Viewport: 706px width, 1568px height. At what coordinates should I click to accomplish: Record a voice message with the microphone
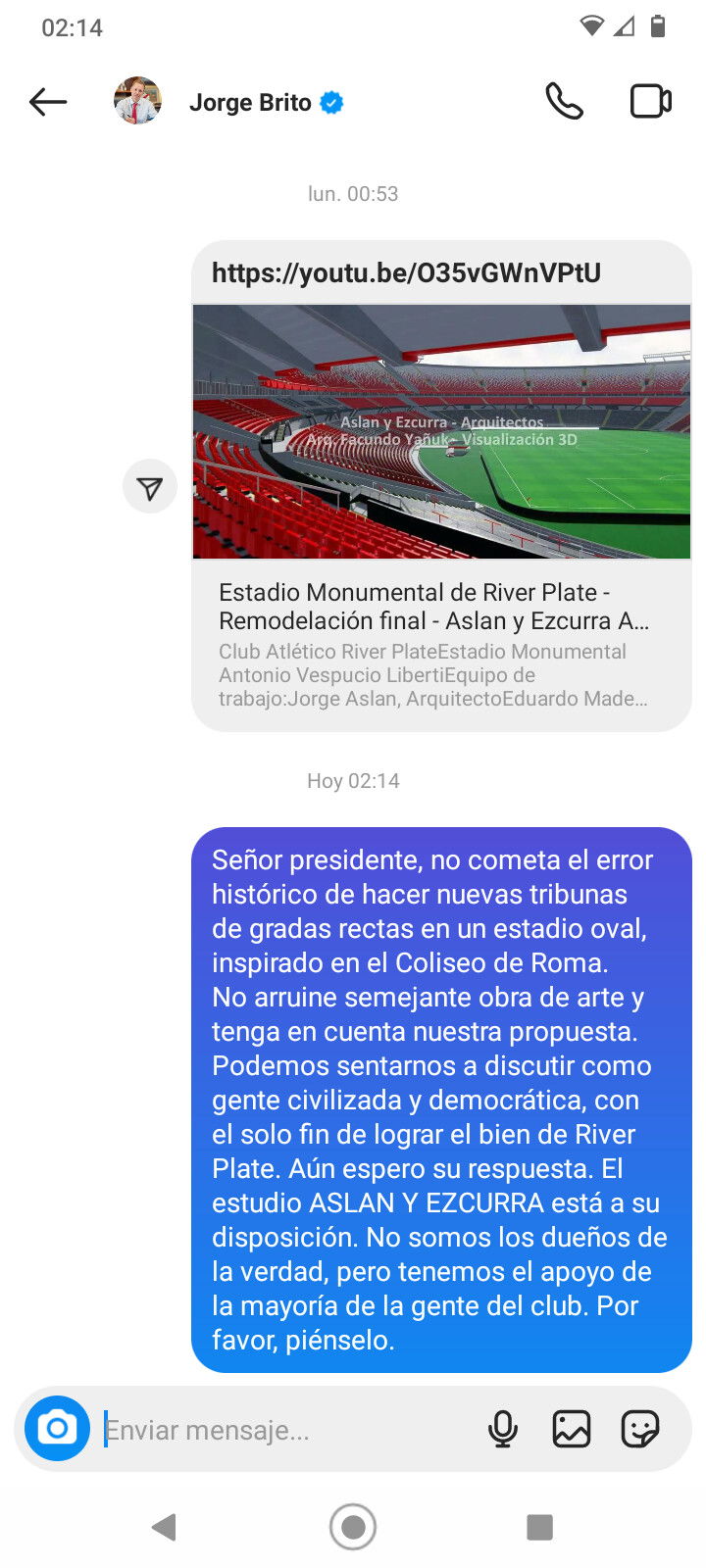[x=503, y=1429]
